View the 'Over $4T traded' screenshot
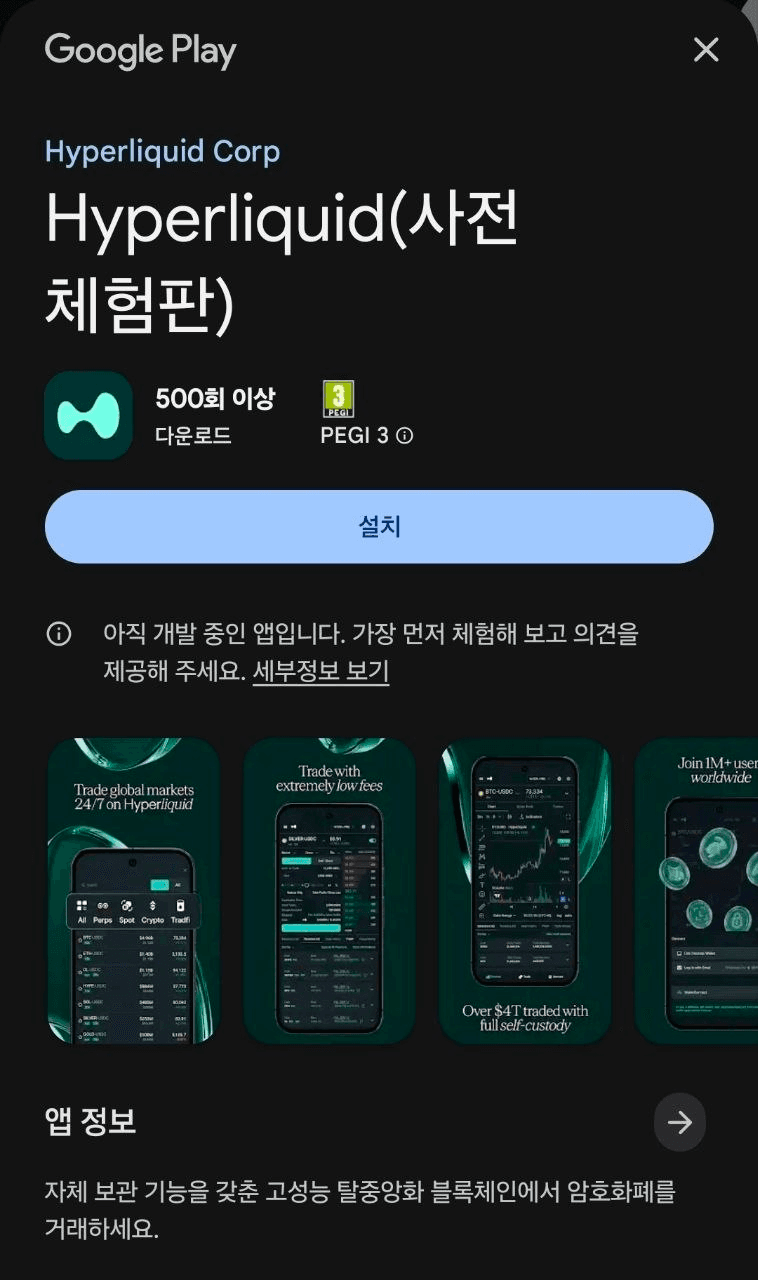The image size is (758, 1280). coord(524,890)
